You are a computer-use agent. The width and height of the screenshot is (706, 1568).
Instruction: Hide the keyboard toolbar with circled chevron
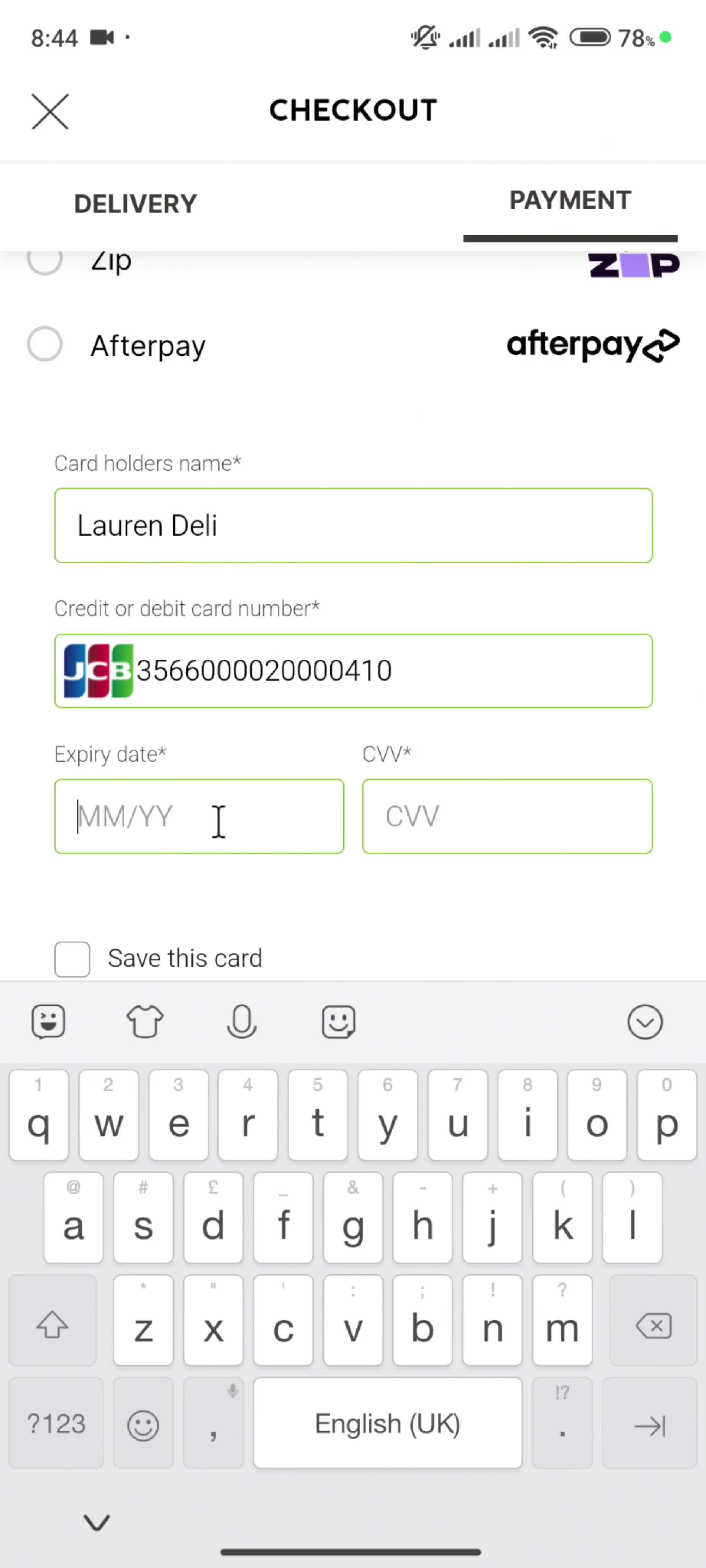coord(644,1021)
